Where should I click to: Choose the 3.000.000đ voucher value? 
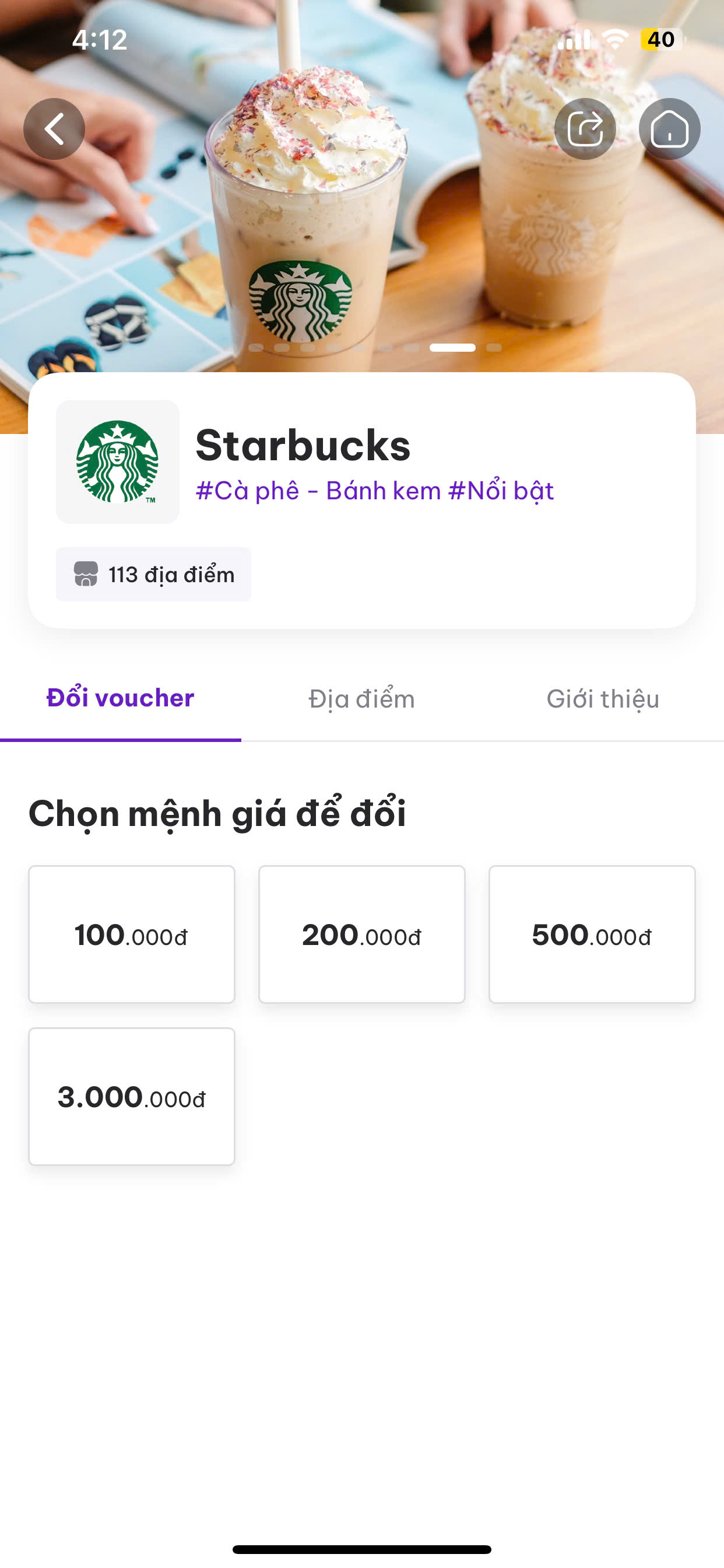pos(131,1096)
